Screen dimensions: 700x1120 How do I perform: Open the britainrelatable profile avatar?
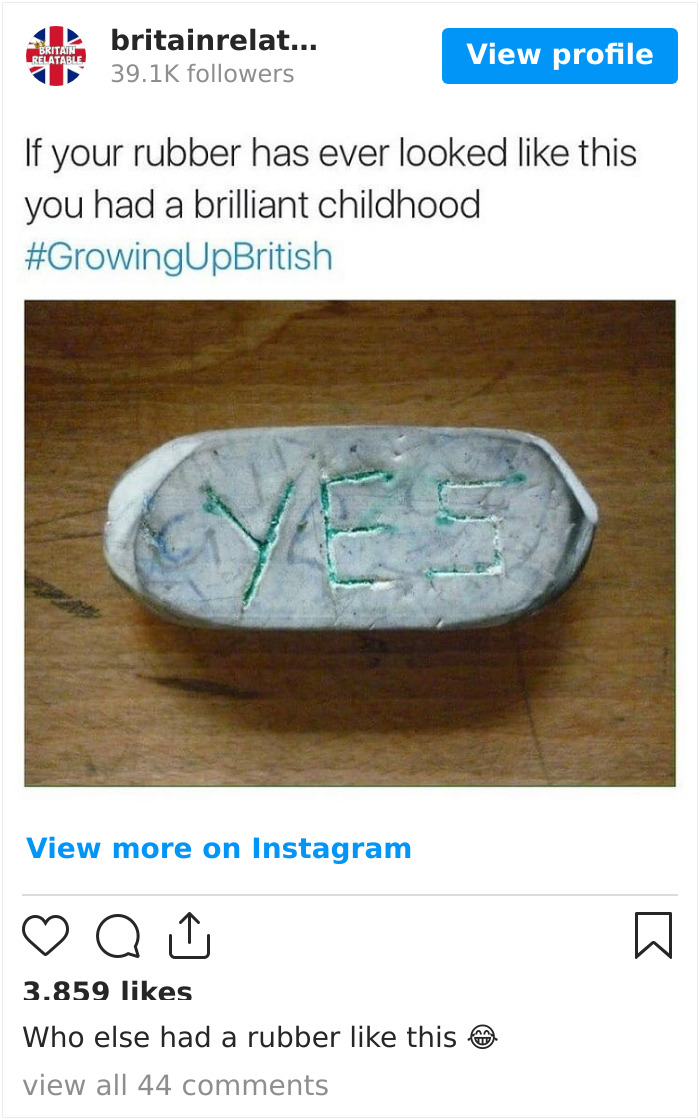[x=56, y=56]
